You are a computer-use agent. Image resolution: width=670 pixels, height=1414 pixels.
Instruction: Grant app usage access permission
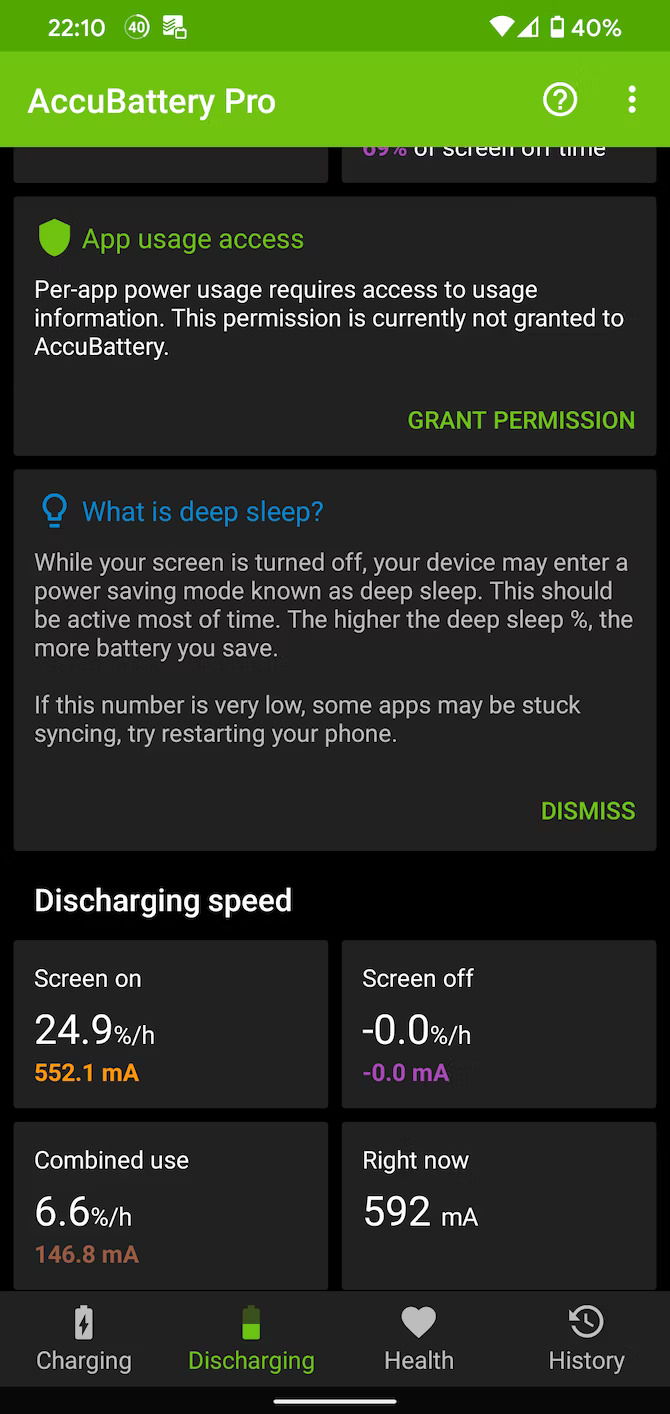[521, 420]
